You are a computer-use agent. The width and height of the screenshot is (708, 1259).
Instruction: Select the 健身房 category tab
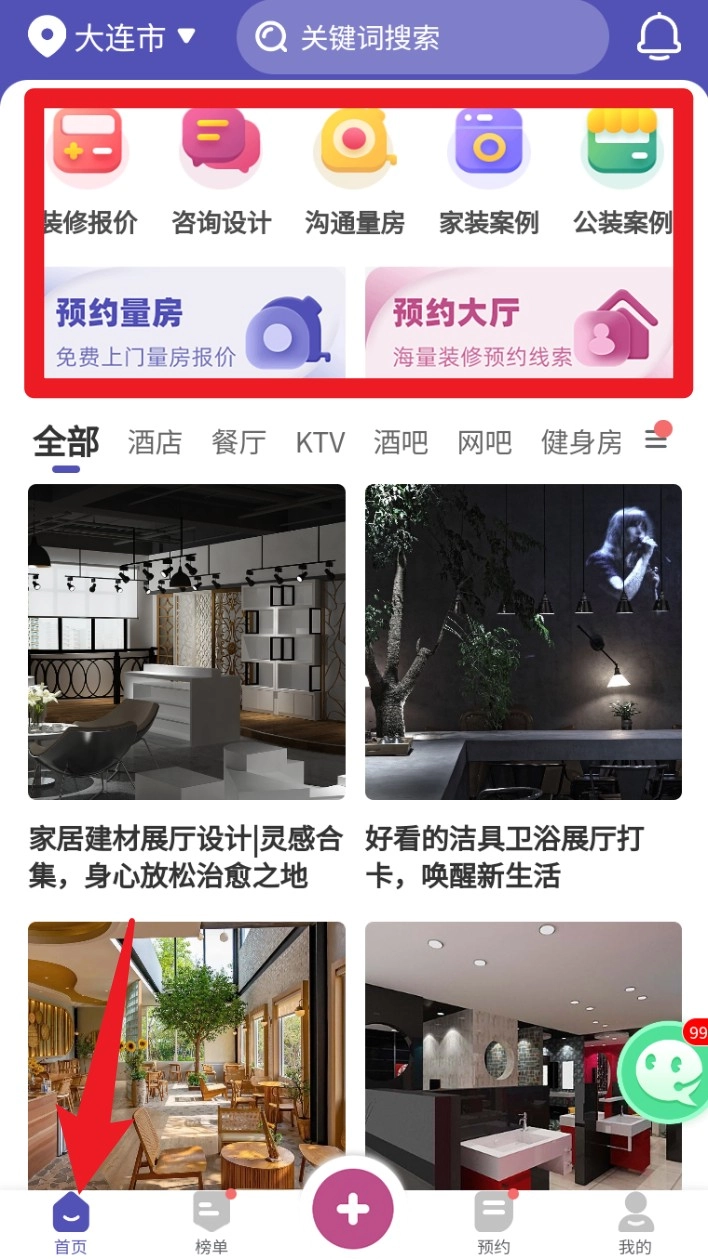(581, 442)
